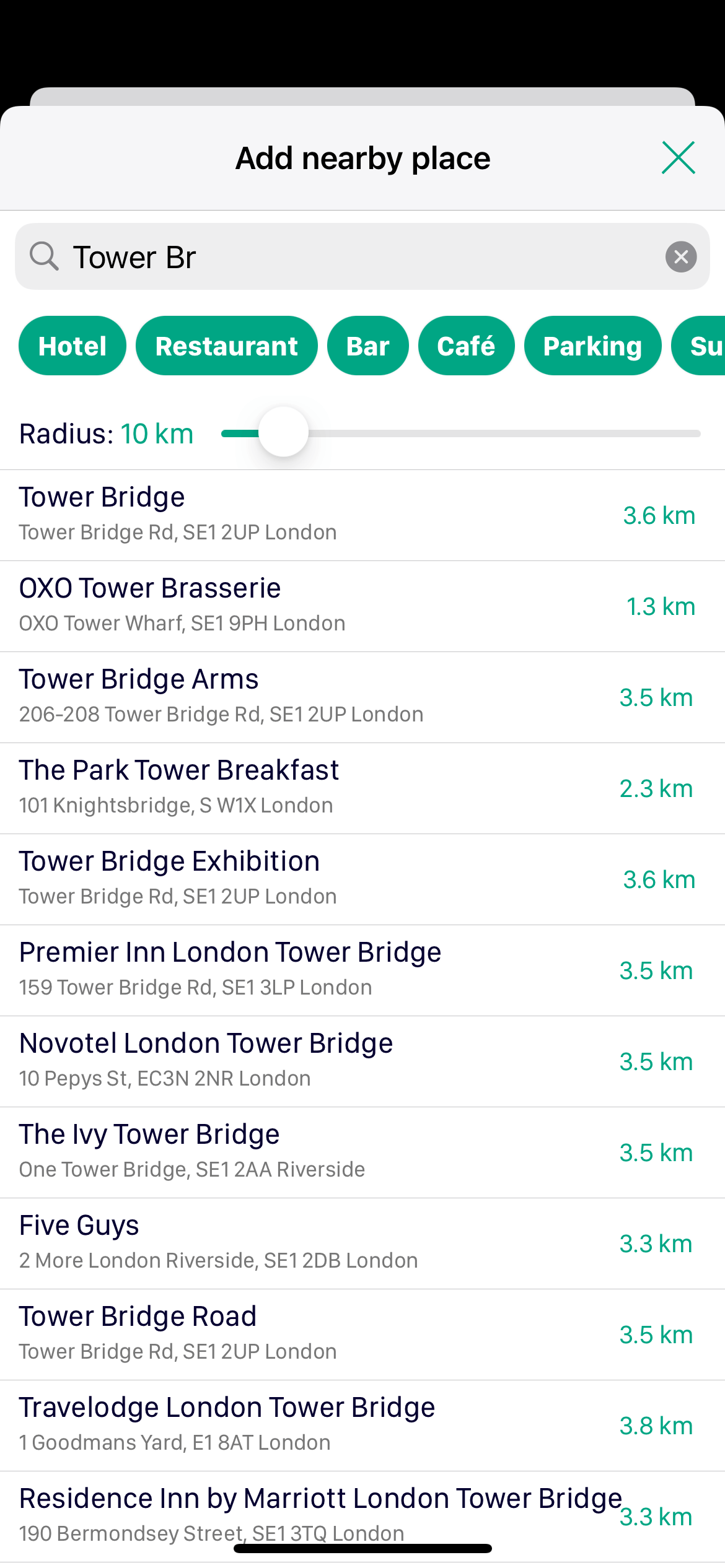Focus the Tower Br search field
Screen dimensions: 725x1568
359,257
